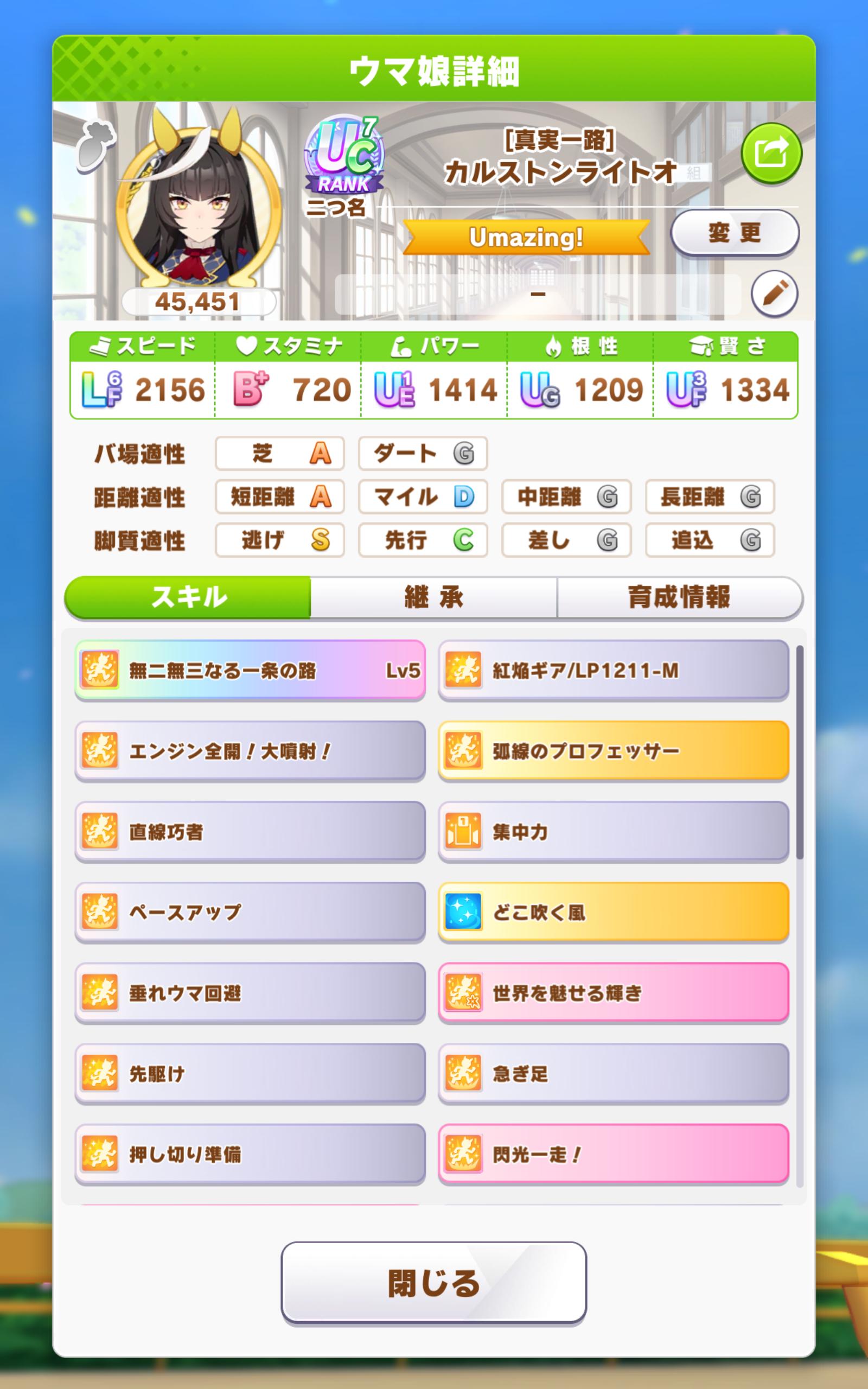
Task: Open the 集中力 skill
Action: click(x=613, y=832)
